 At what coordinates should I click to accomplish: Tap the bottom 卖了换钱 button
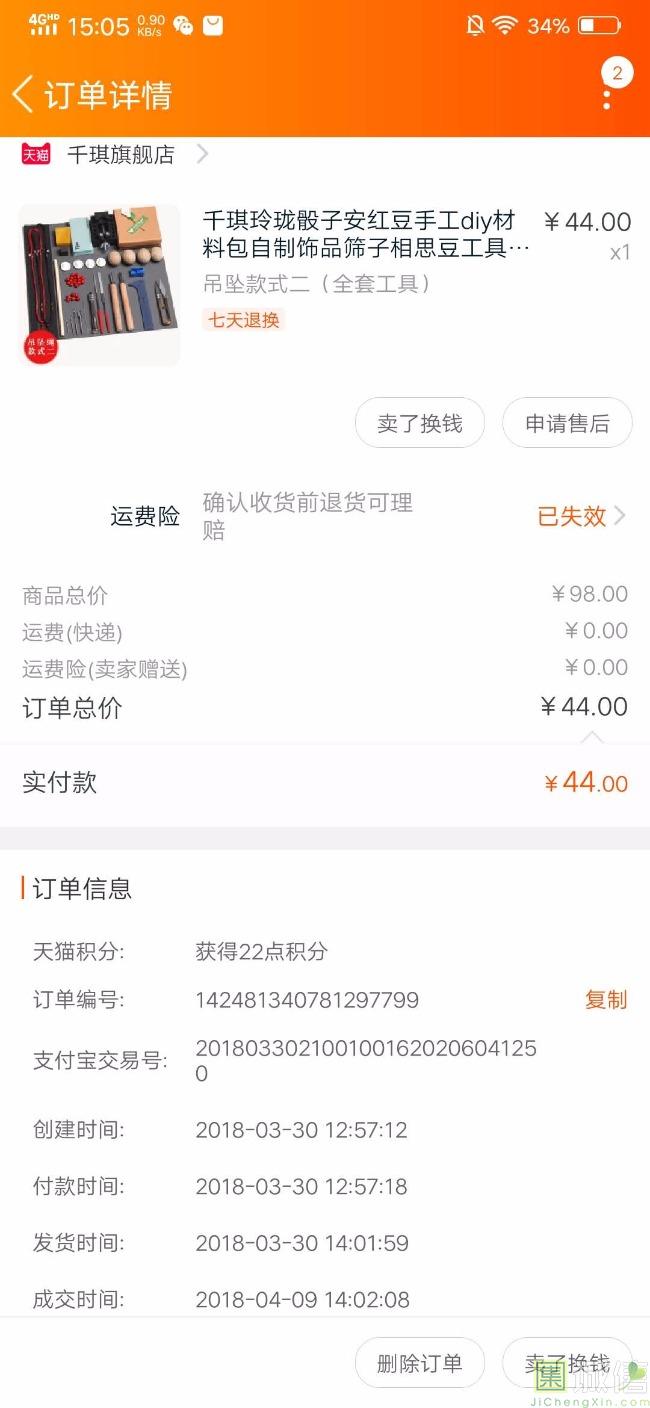567,1363
